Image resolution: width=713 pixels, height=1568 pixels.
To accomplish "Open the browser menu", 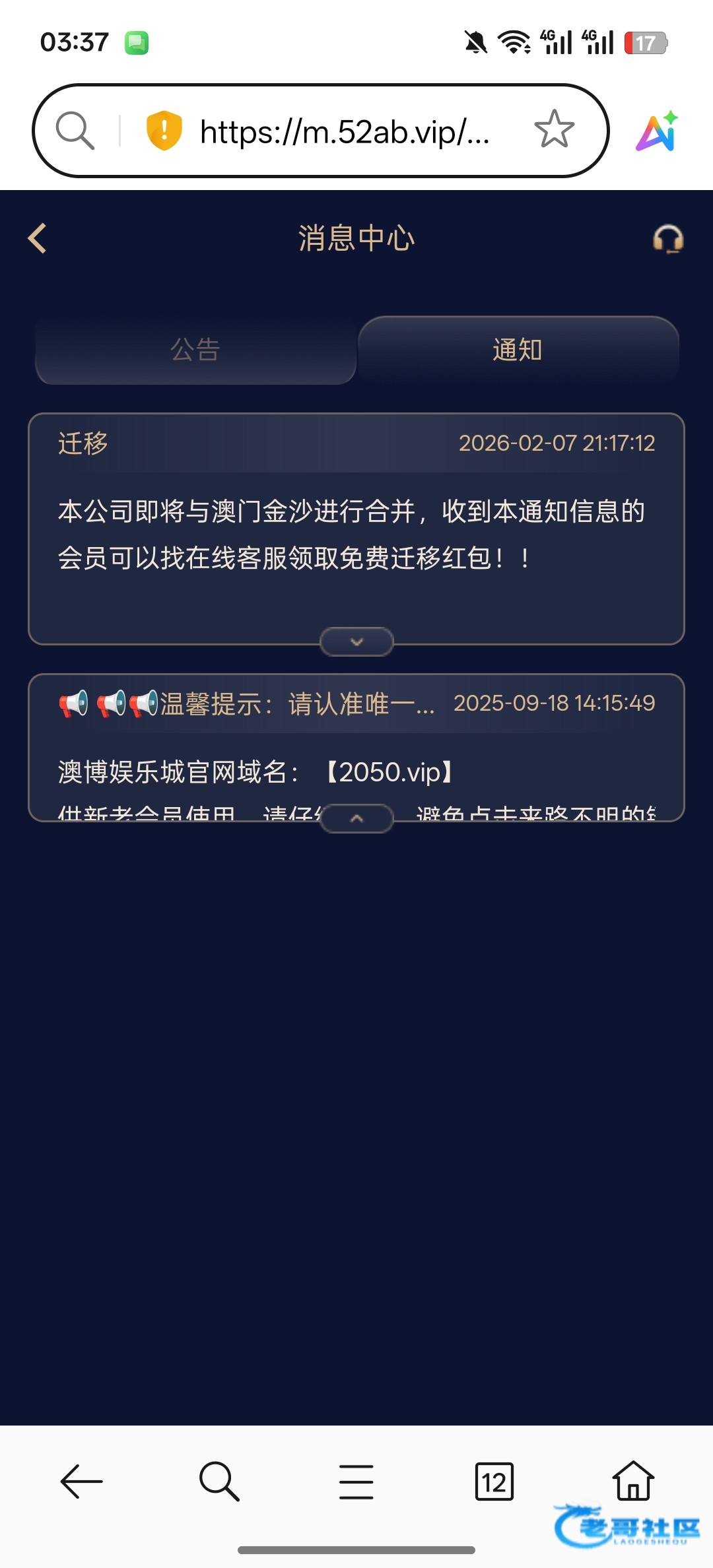I will click(356, 1482).
